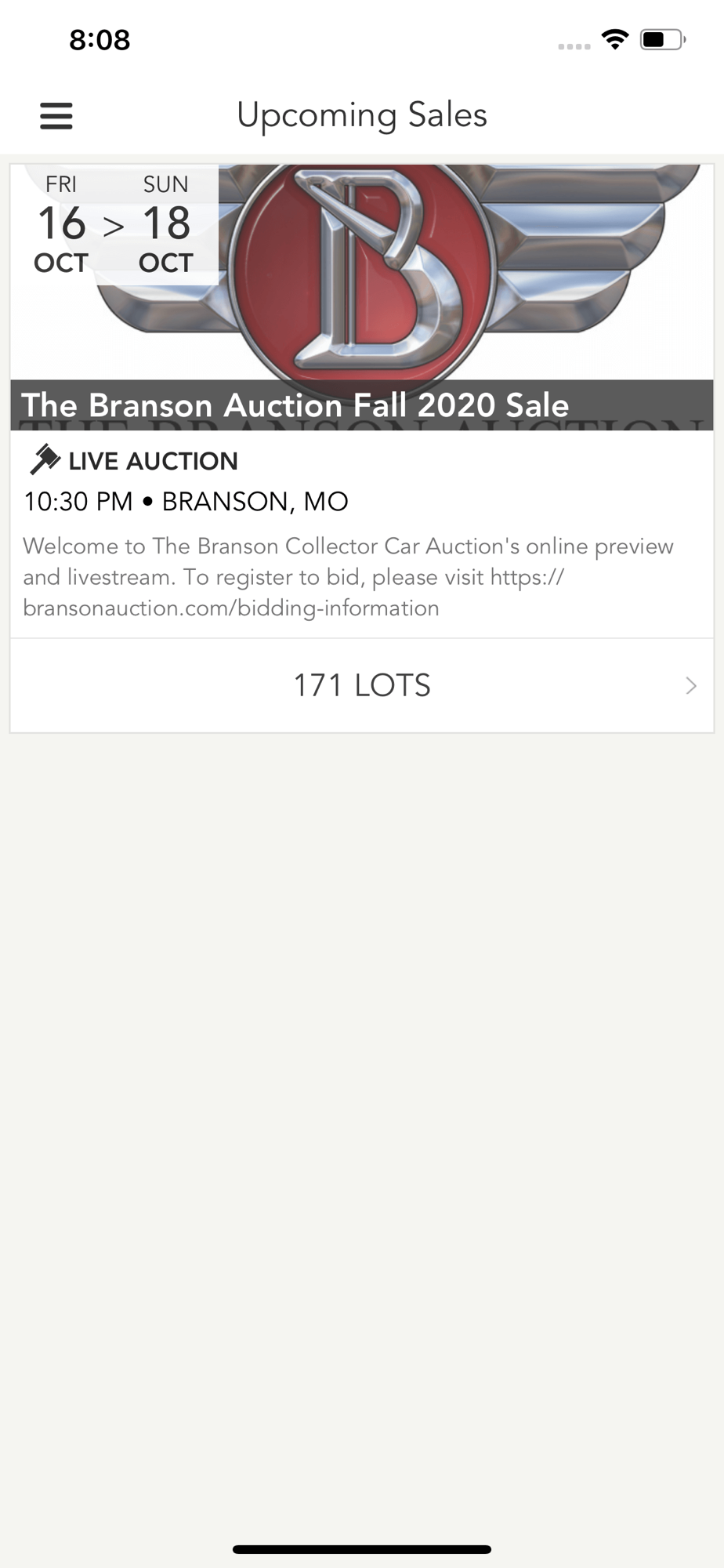View the 171 LOTS list

point(362,686)
